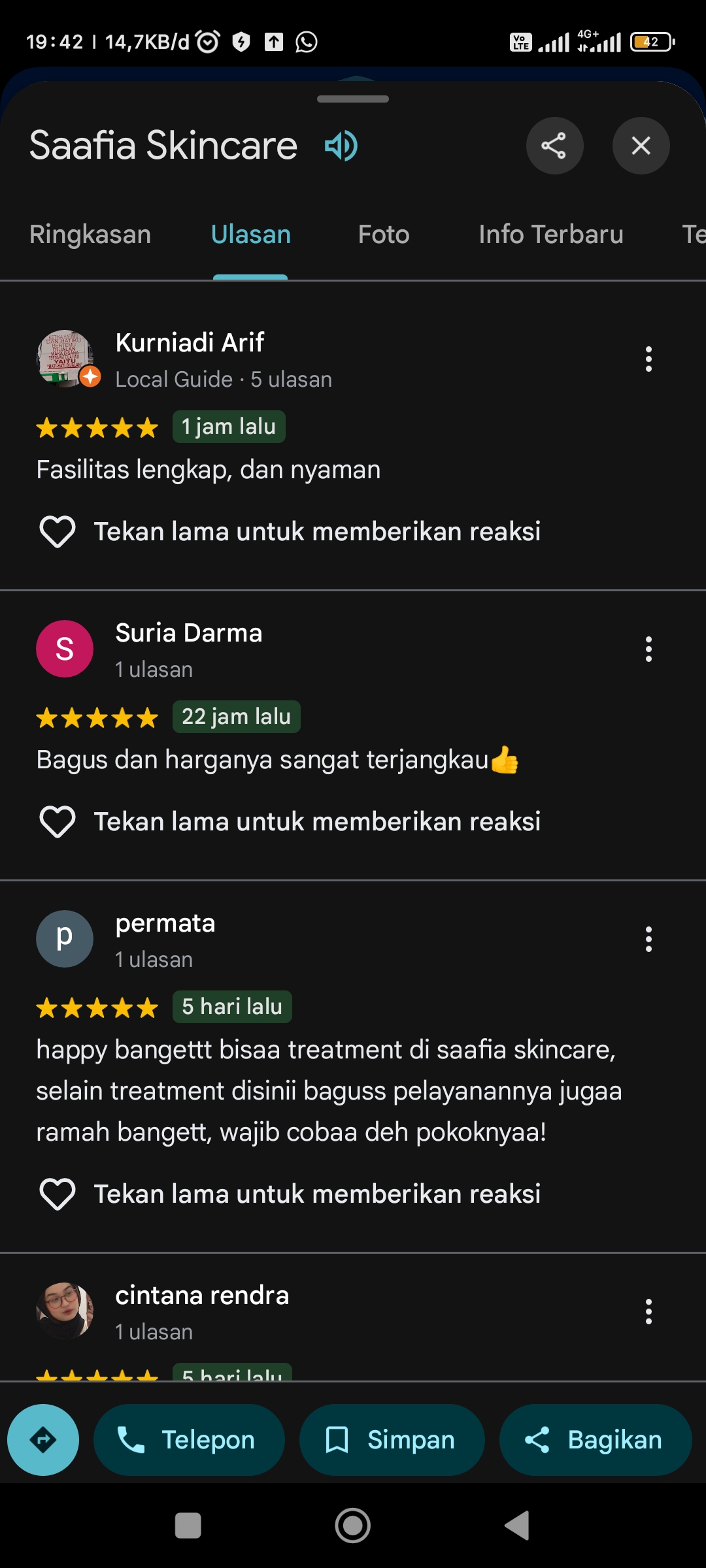This screenshot has height=1568, width=706.
Task: Open the options menu on permata's review
Action: click(648, 939)
